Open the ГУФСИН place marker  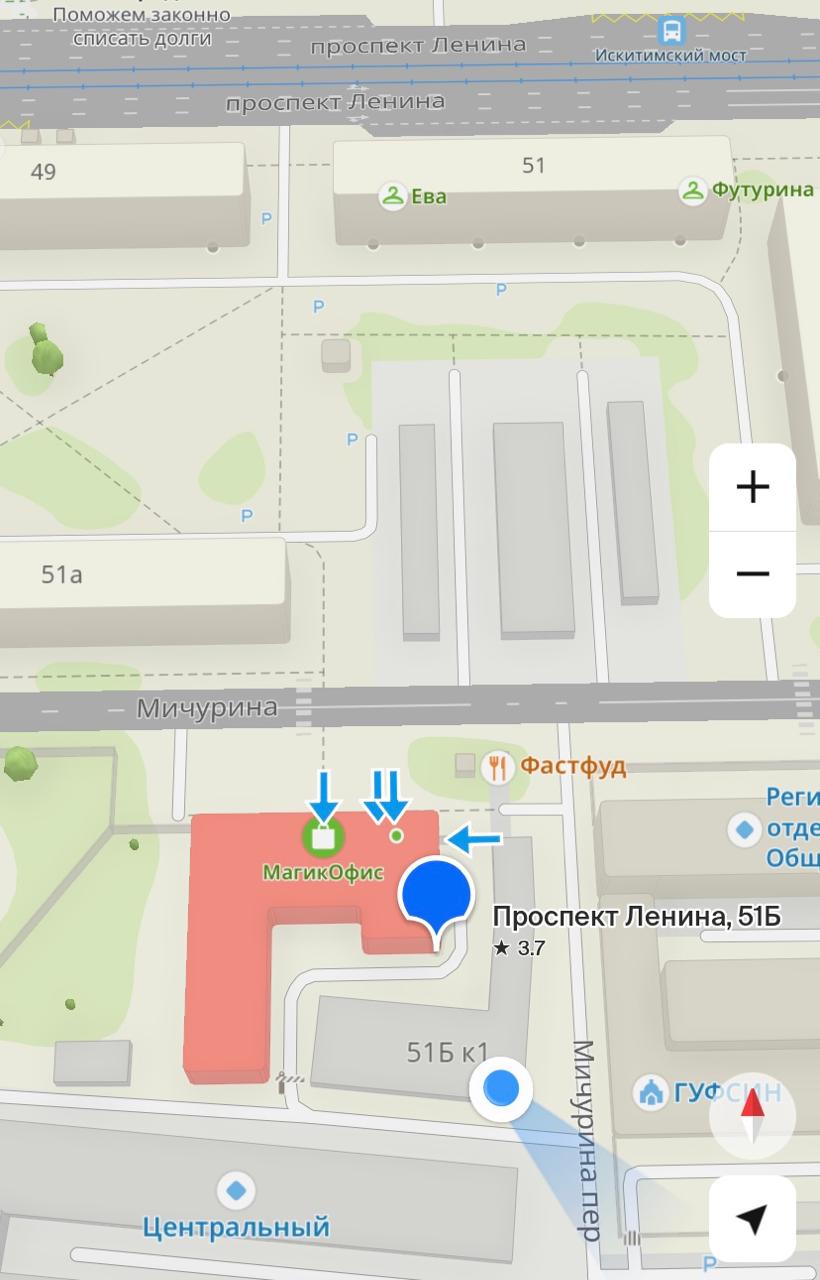[x=651, y=1093]
